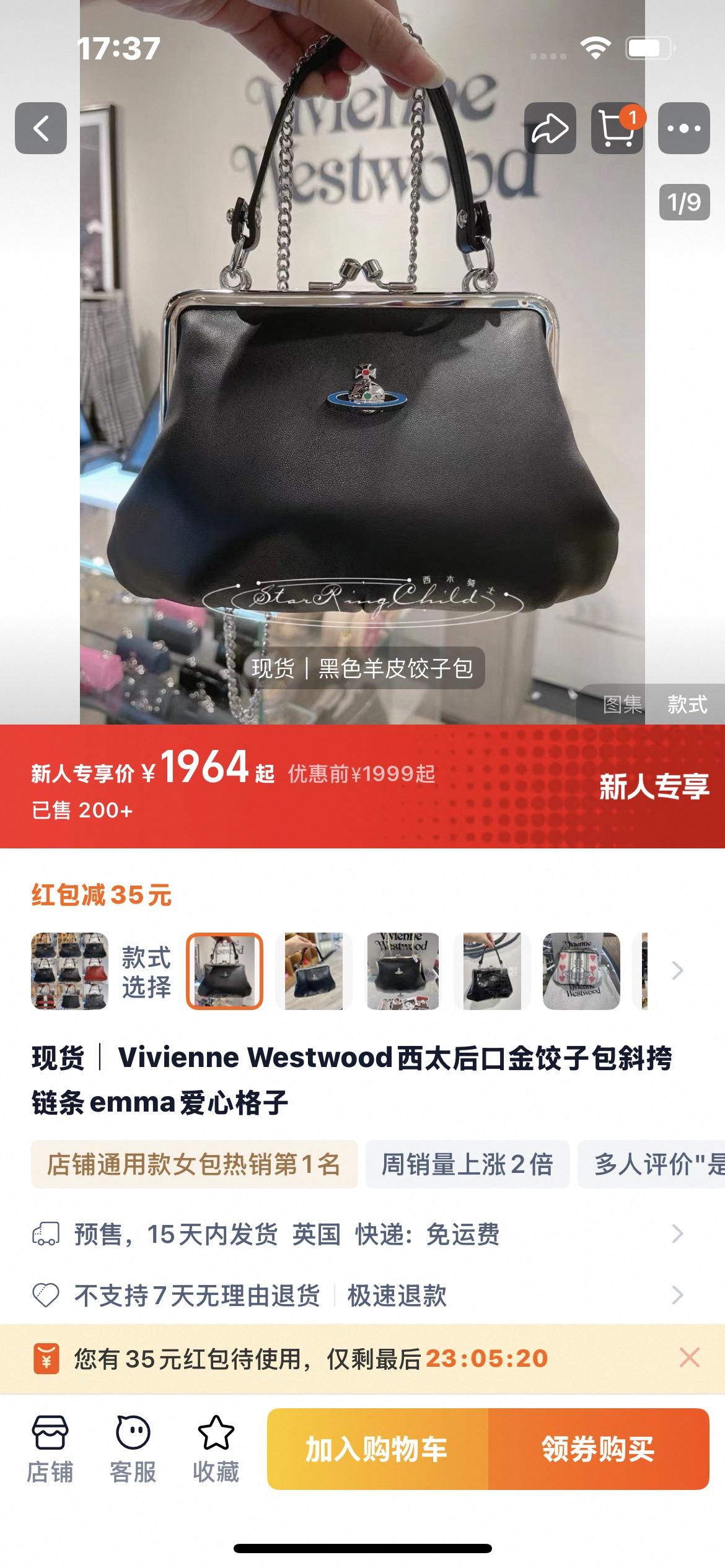This screenshot has height=1568, width=725.
Task: Select the glossy black crocodile-pattern bag style
Action: 492,971
